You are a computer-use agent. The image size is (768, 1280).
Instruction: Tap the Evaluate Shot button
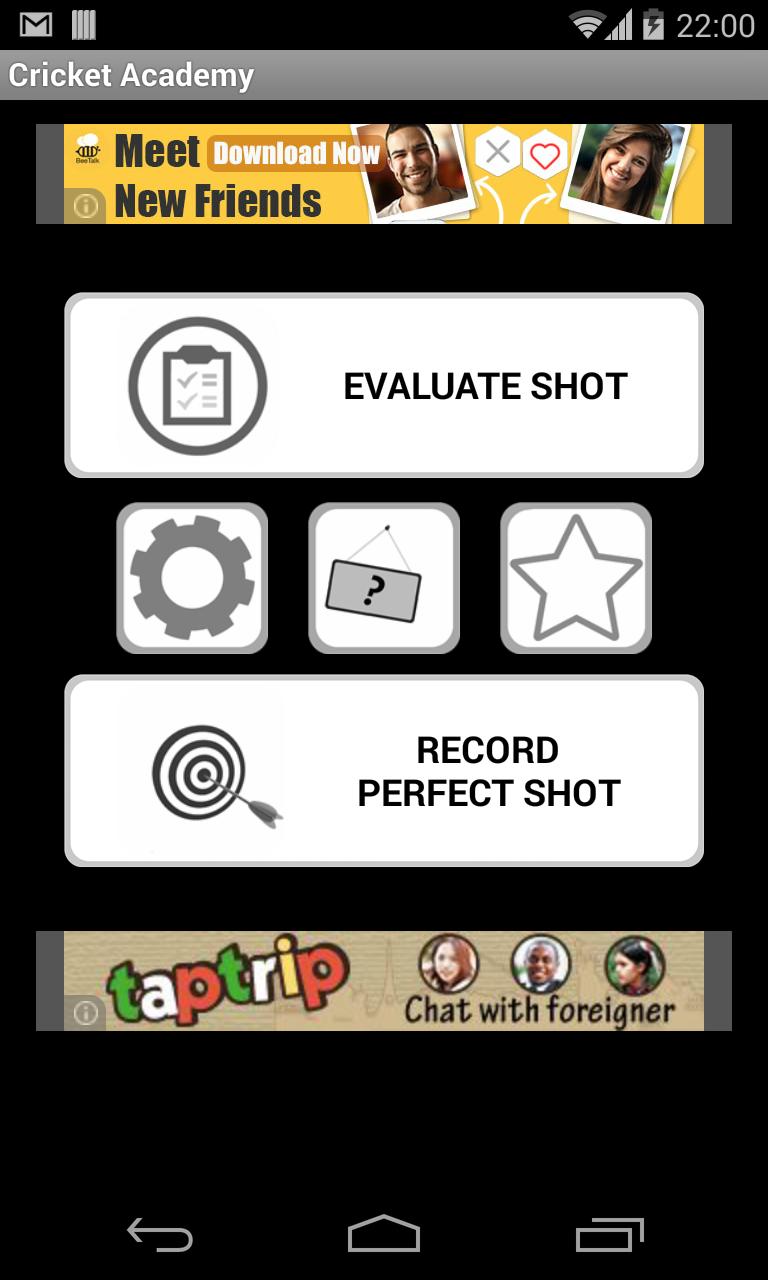(x=384, y=385)
